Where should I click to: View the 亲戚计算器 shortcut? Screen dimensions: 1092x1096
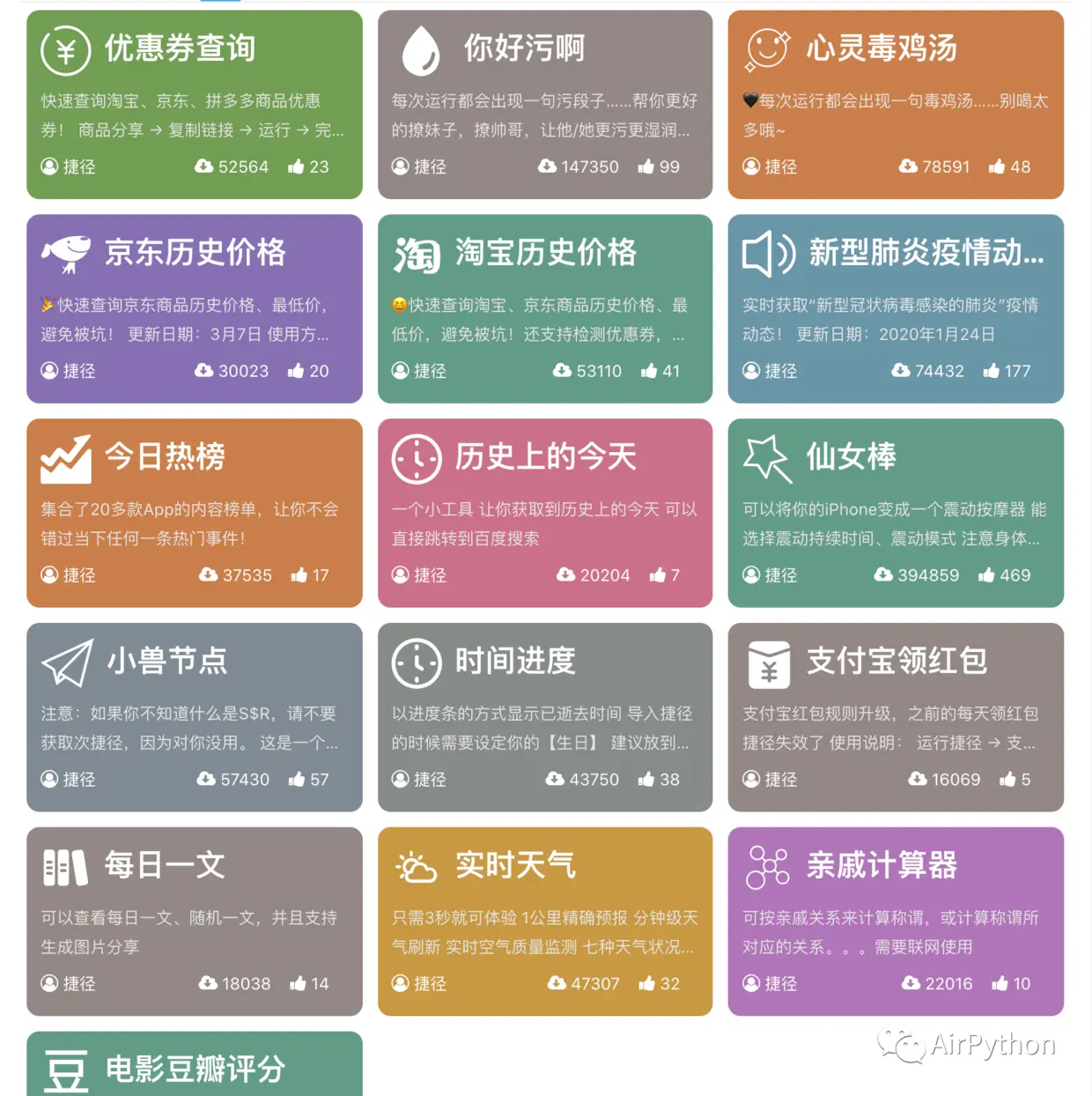pyautogui.click(x=895, y=921)
